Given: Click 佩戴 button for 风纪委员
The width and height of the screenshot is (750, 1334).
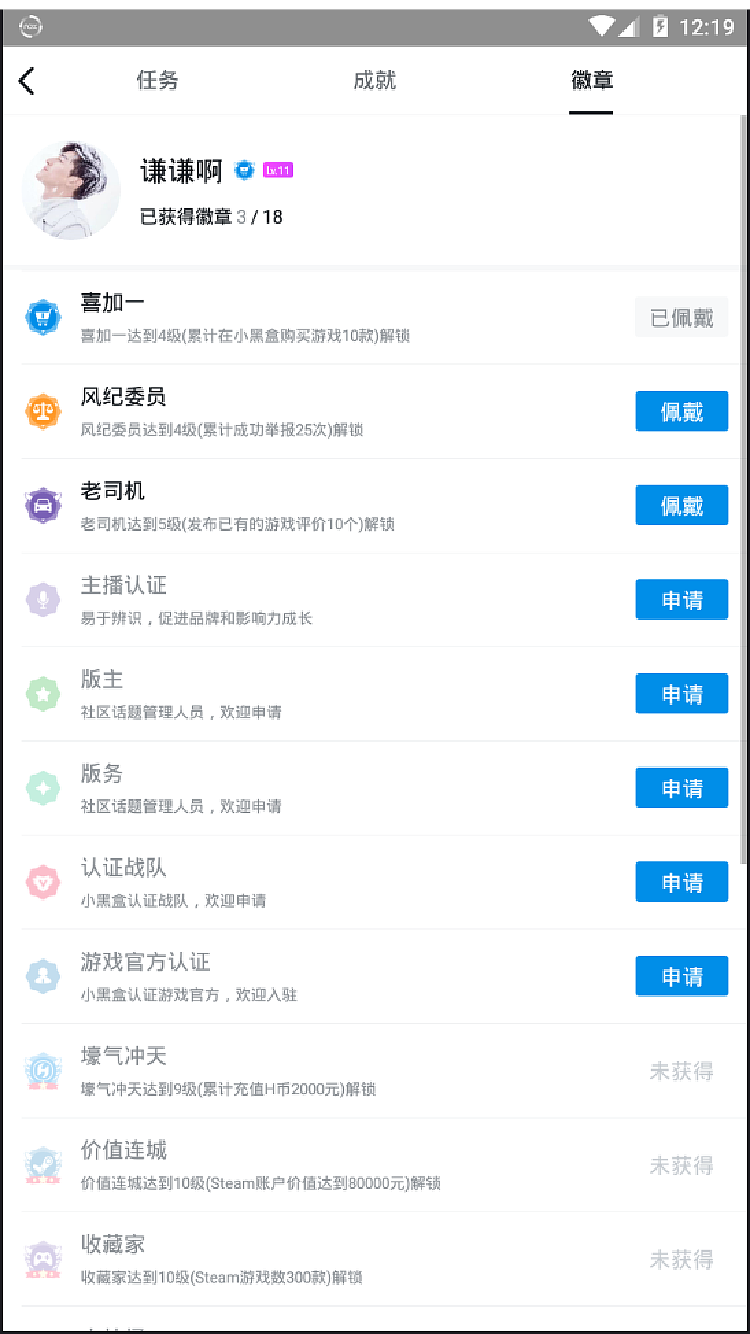Looking at the screenshot, I should [x=681, y=411].
